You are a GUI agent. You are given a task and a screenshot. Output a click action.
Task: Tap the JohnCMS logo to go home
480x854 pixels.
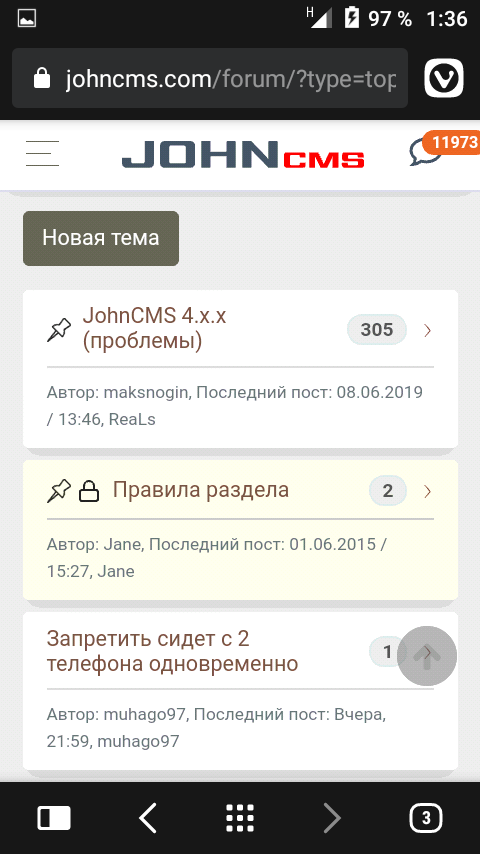[x=243, y=154]
